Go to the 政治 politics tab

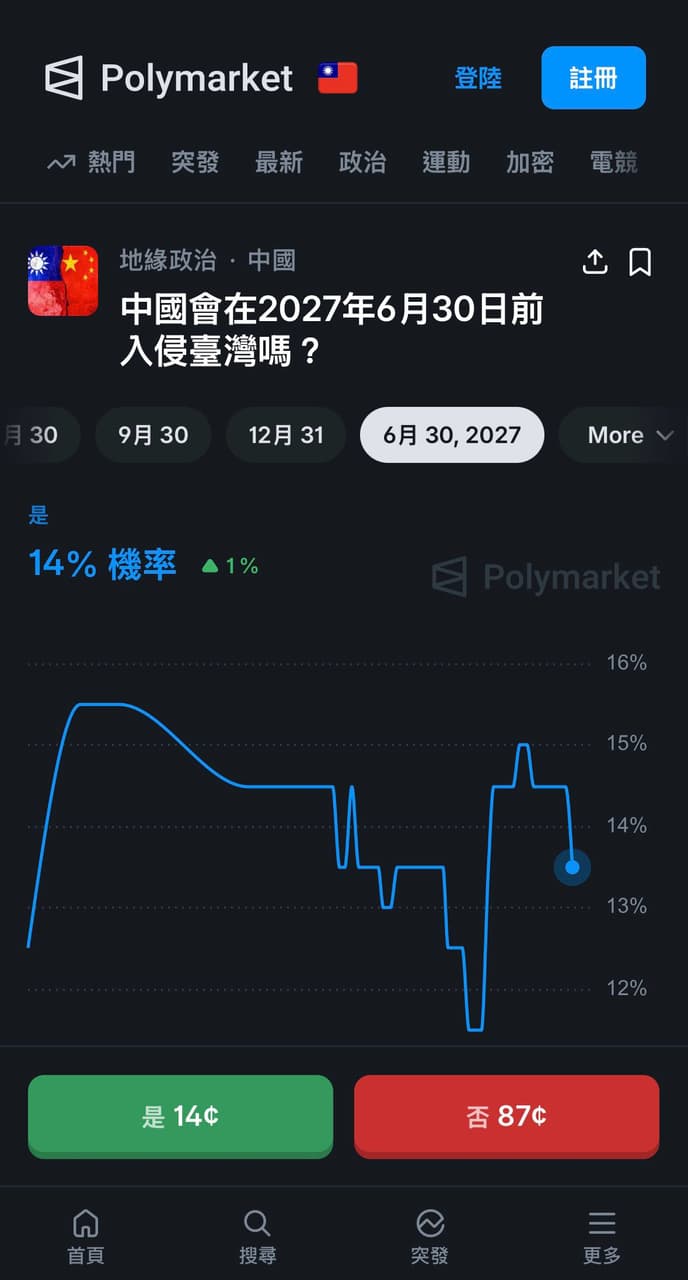pyautogui.click(x=362, y=162)
